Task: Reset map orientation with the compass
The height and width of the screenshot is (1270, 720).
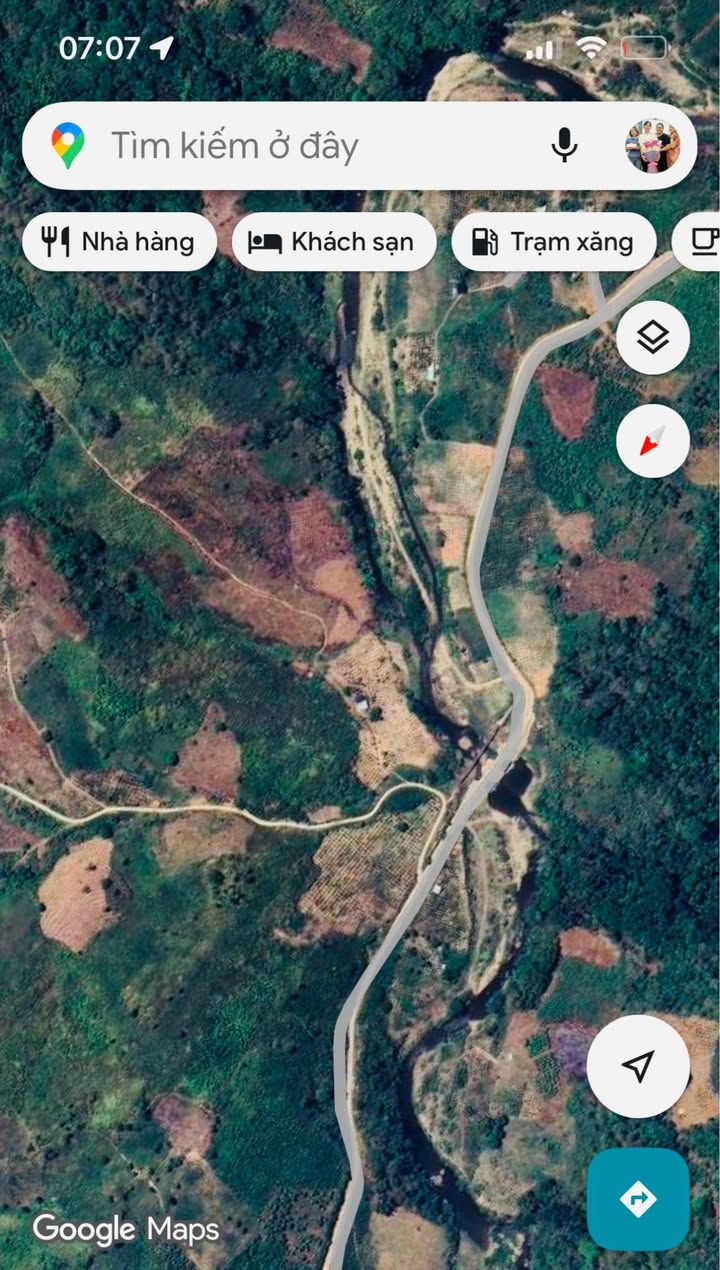Action: pos(653,440)
